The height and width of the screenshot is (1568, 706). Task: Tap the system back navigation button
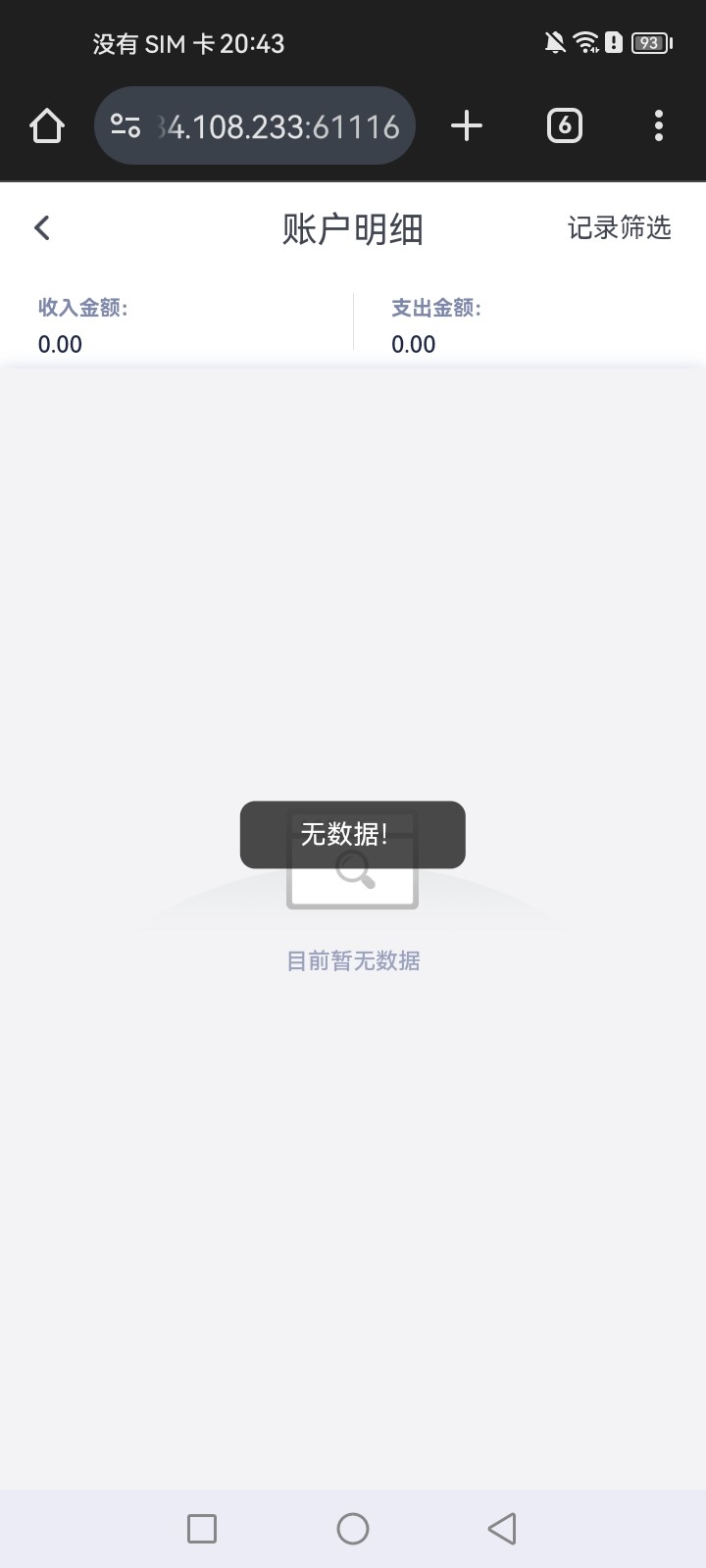point(502,1528)
